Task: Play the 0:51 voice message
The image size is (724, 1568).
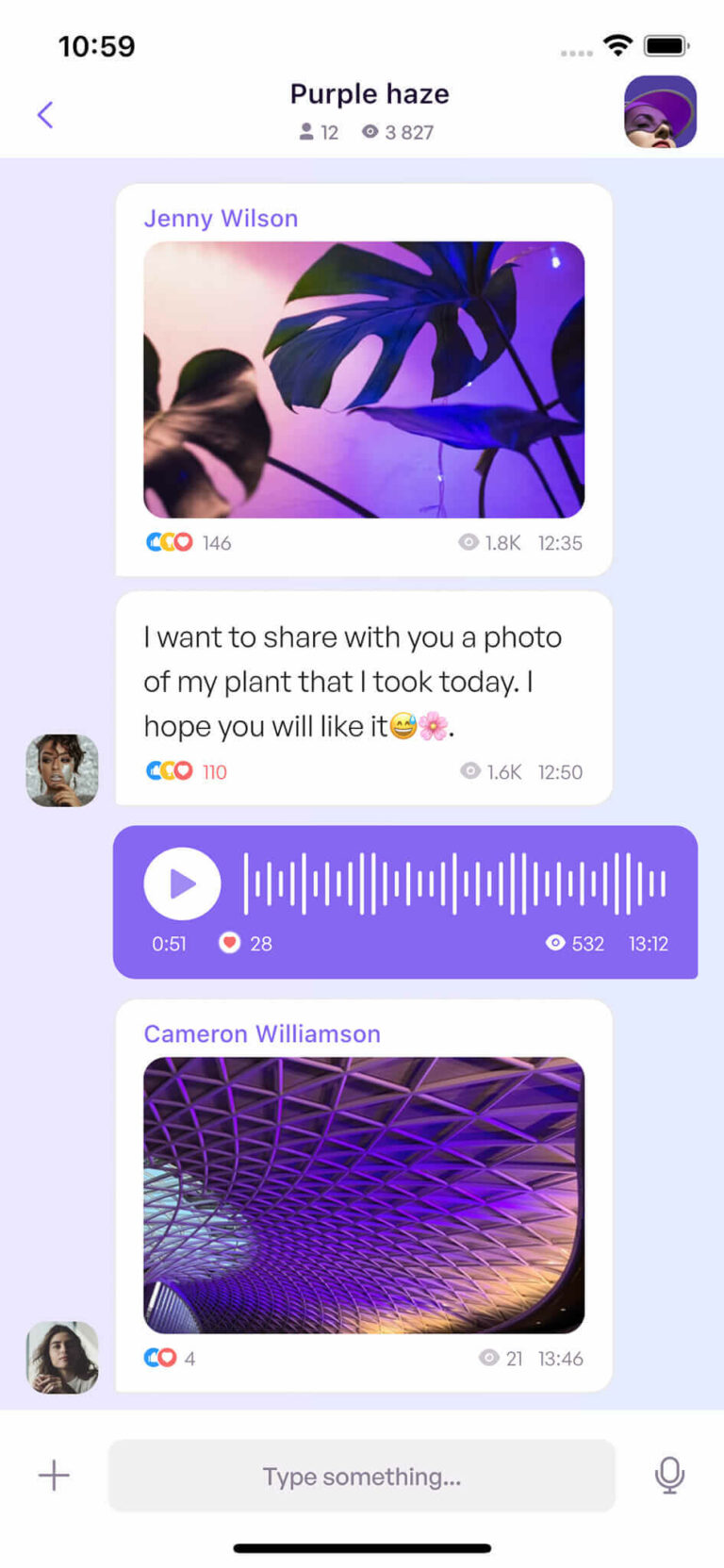Action: tap(182, 883)
